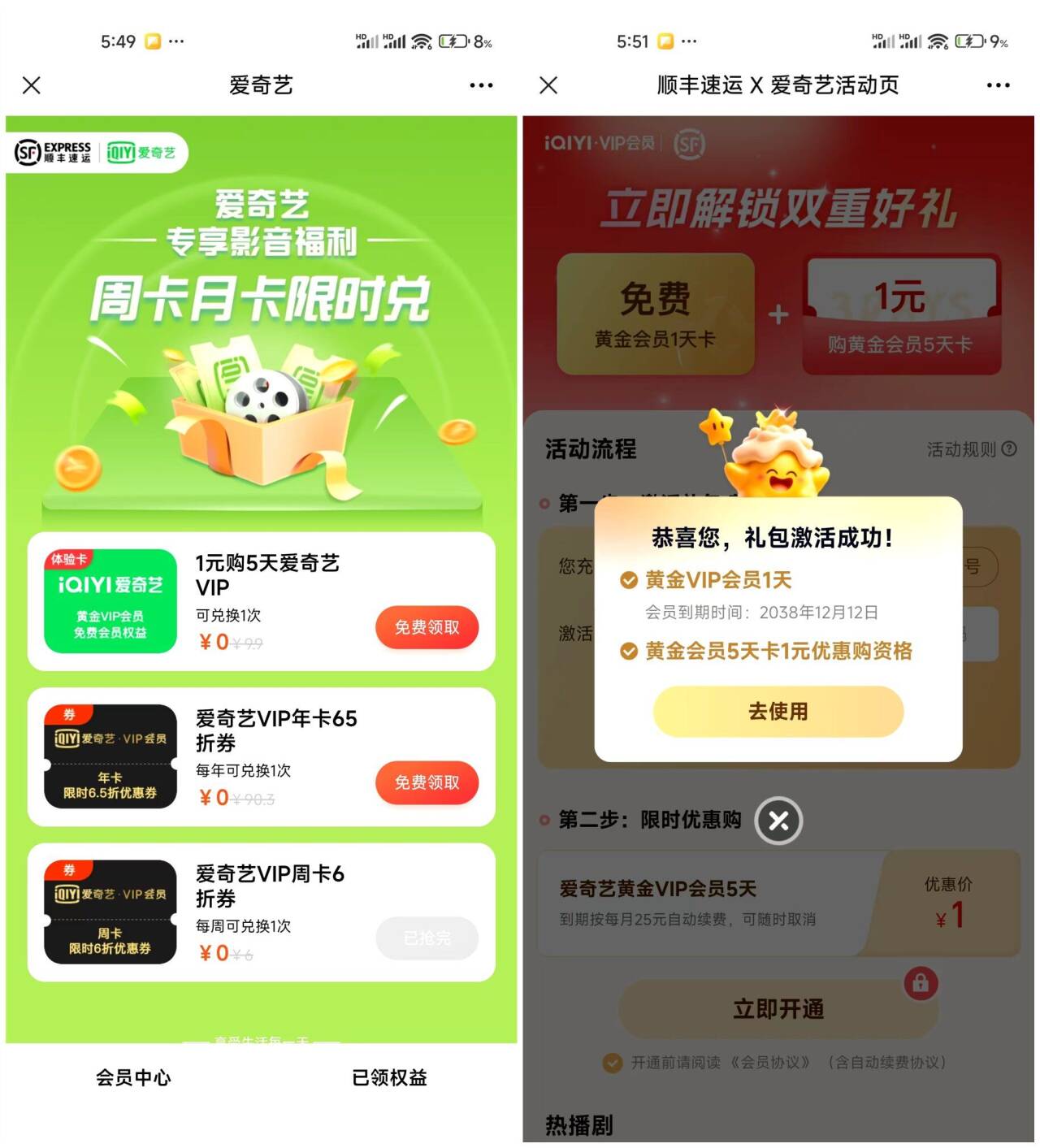
Task: Toggle the 黄金会员5天卡 checkmark item
Action: point(627,651)
